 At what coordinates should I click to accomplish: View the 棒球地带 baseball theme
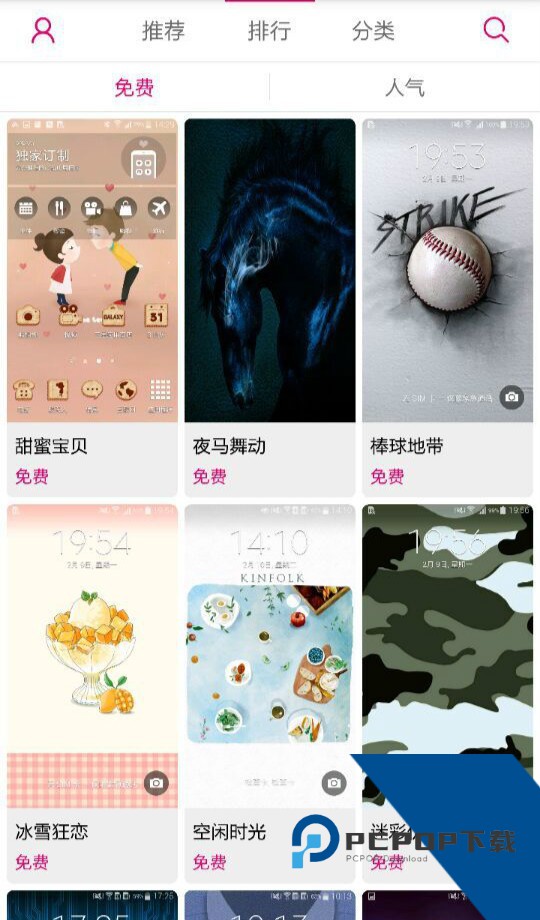click(447, 307)
